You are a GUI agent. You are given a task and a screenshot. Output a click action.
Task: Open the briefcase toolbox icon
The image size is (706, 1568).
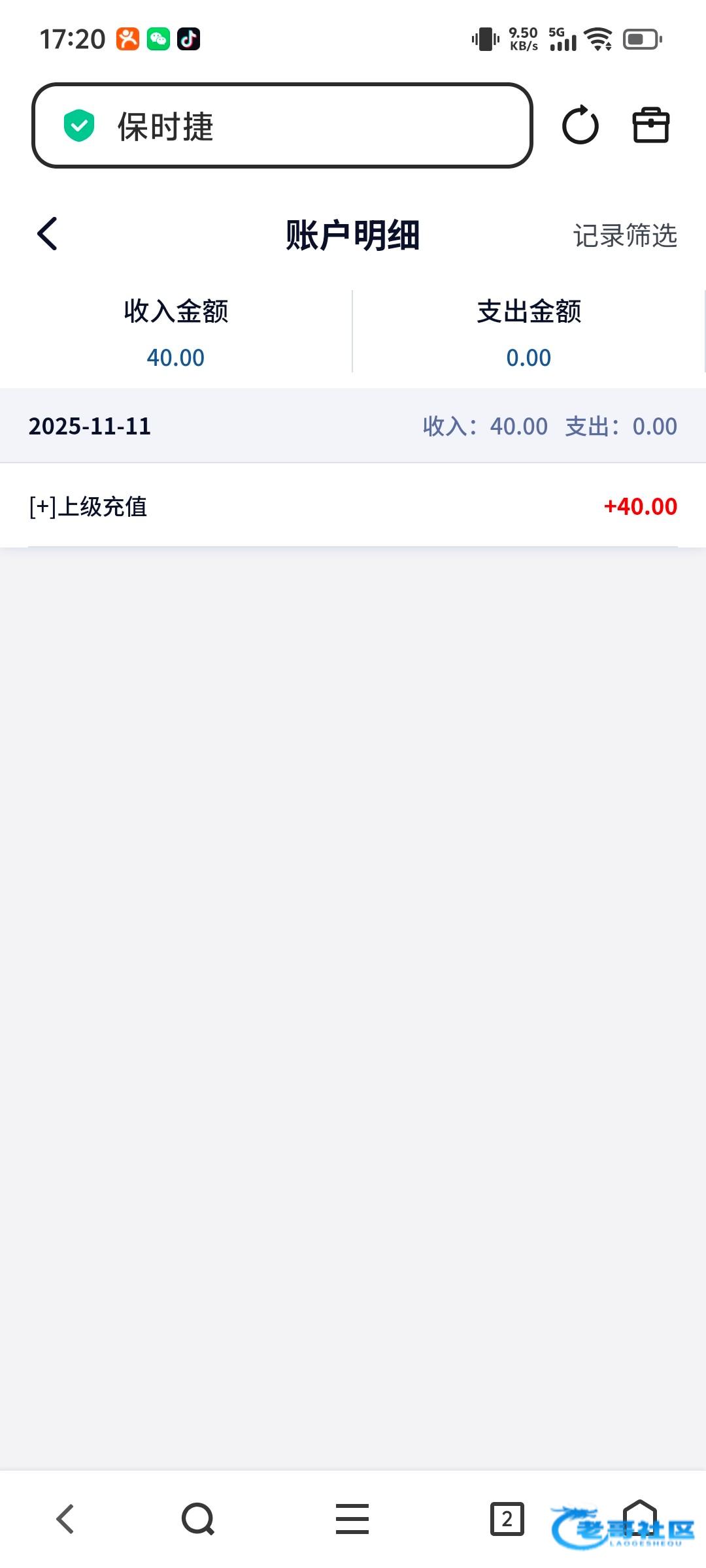650,125
